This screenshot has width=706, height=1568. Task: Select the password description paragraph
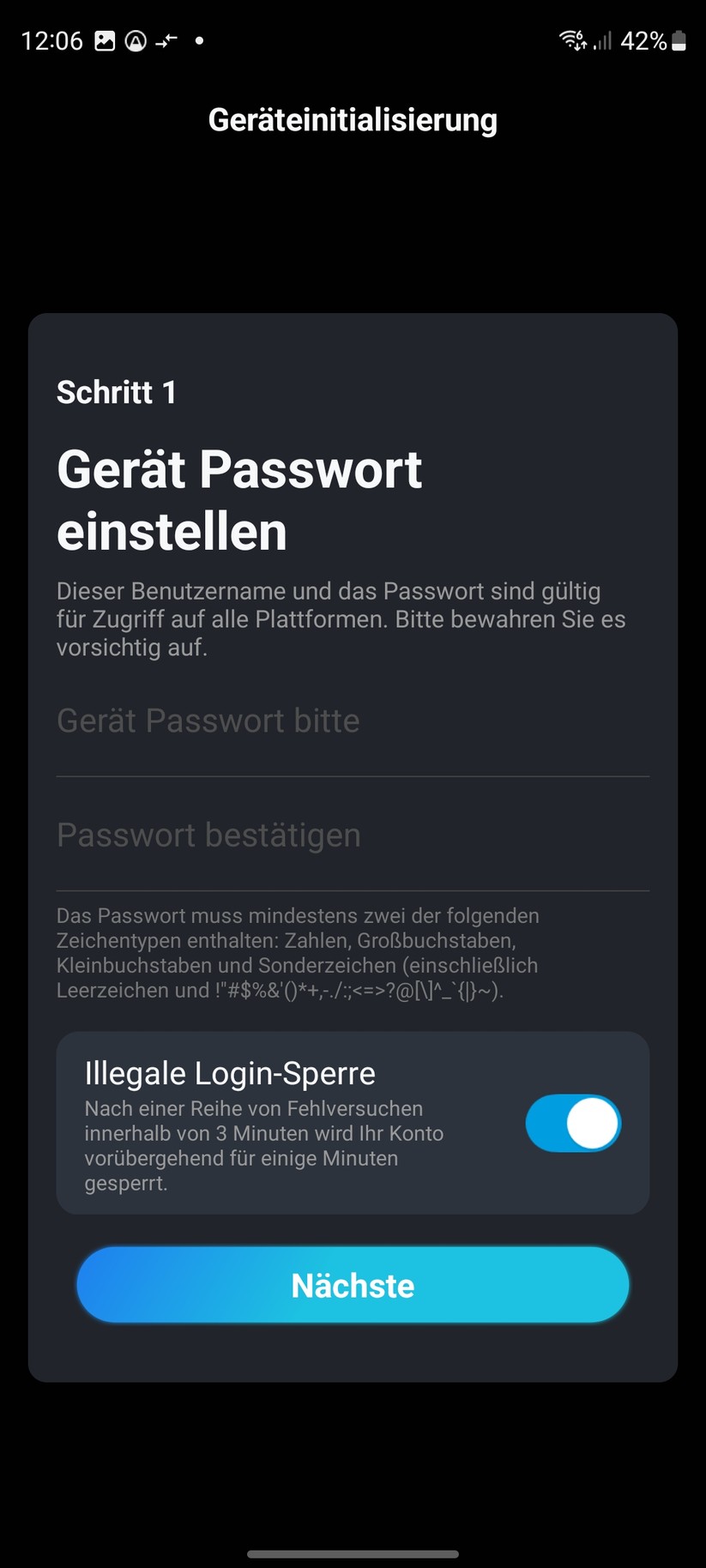(x=341, y=618)
